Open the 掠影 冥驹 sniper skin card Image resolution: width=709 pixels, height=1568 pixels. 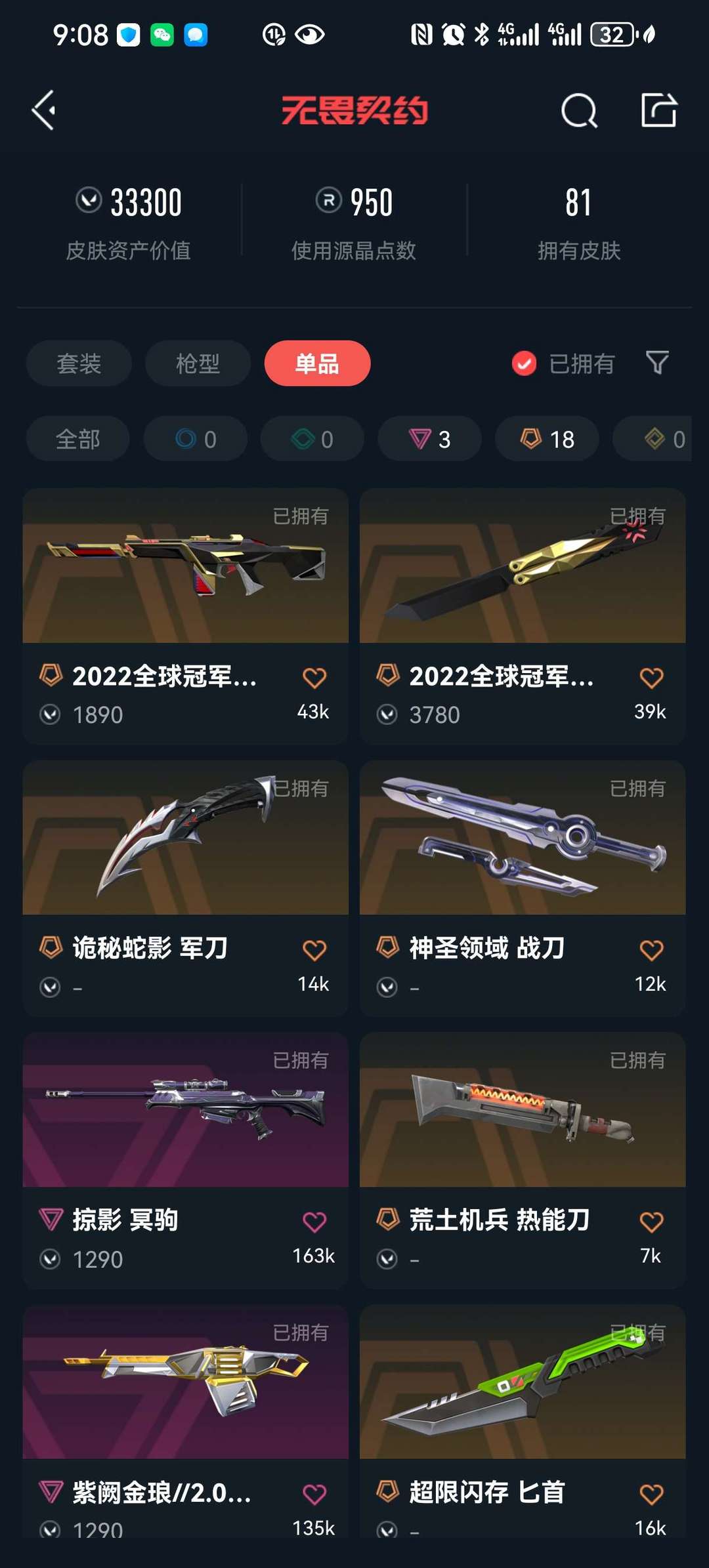[x=185, y=1160]
